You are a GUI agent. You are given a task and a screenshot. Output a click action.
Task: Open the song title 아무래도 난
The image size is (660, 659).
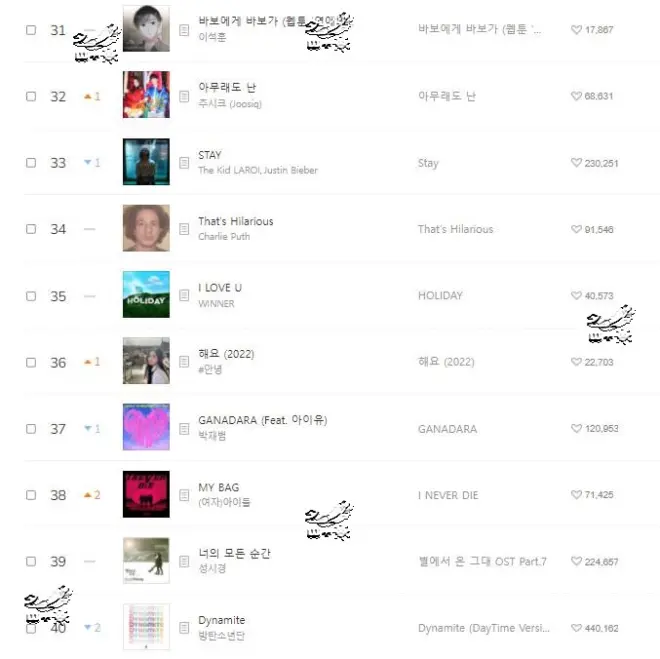tap(228, 88)
